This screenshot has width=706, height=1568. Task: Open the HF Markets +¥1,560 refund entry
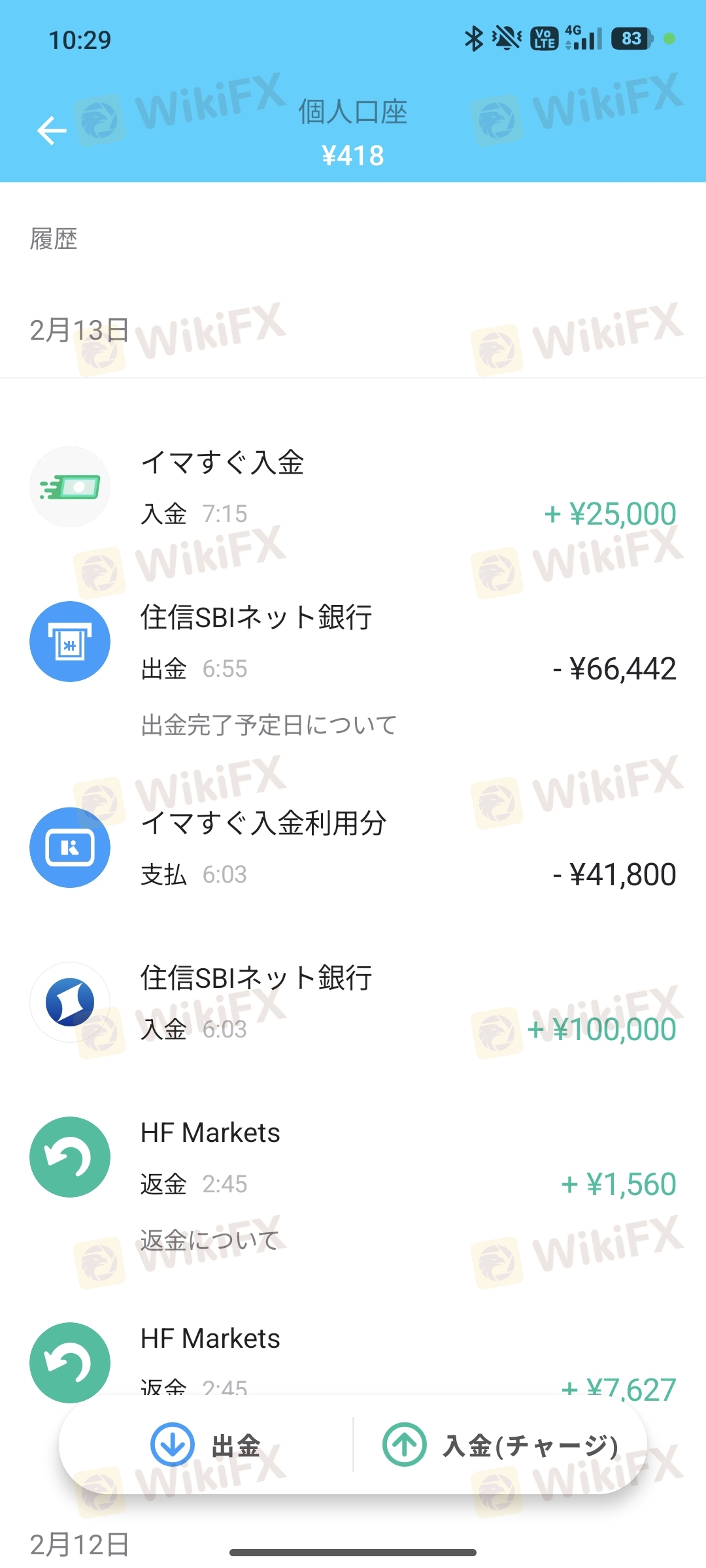click(353, 1158)
